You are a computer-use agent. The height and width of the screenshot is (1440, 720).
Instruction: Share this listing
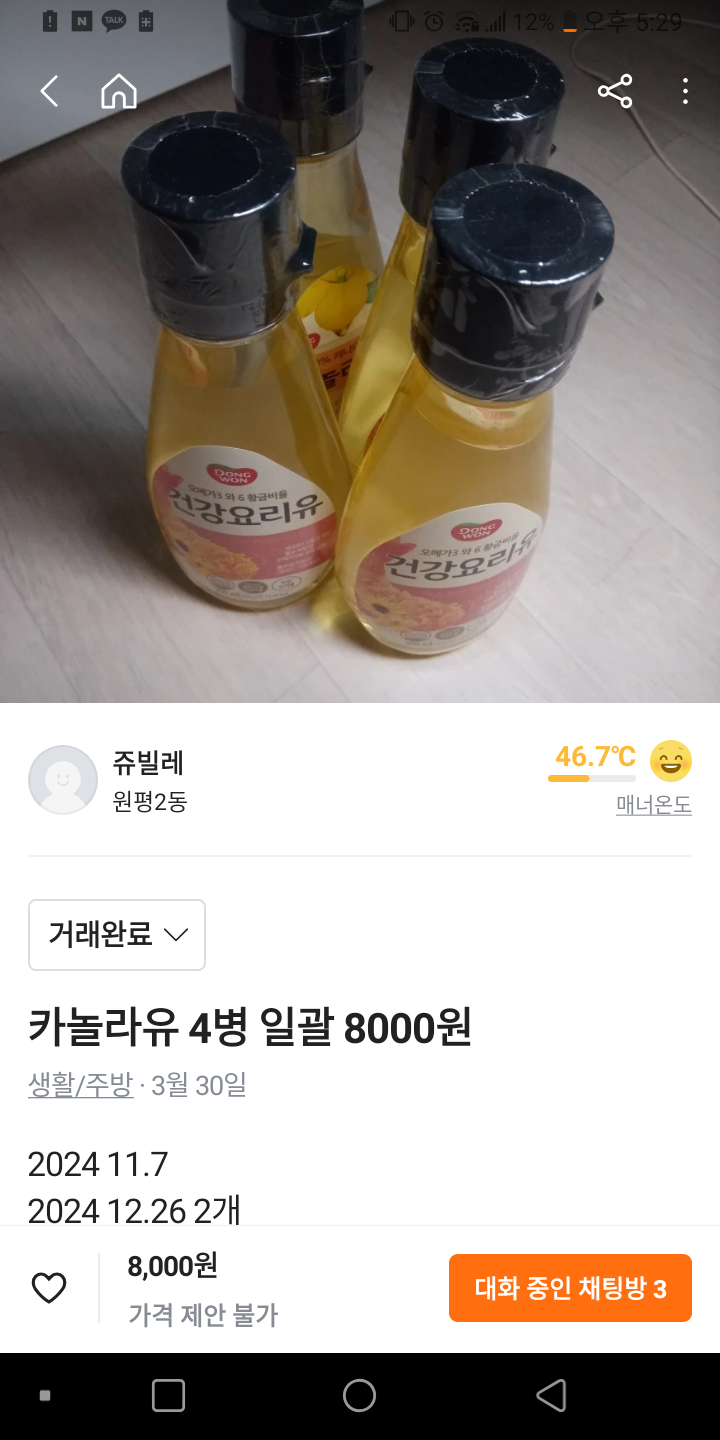615,92
